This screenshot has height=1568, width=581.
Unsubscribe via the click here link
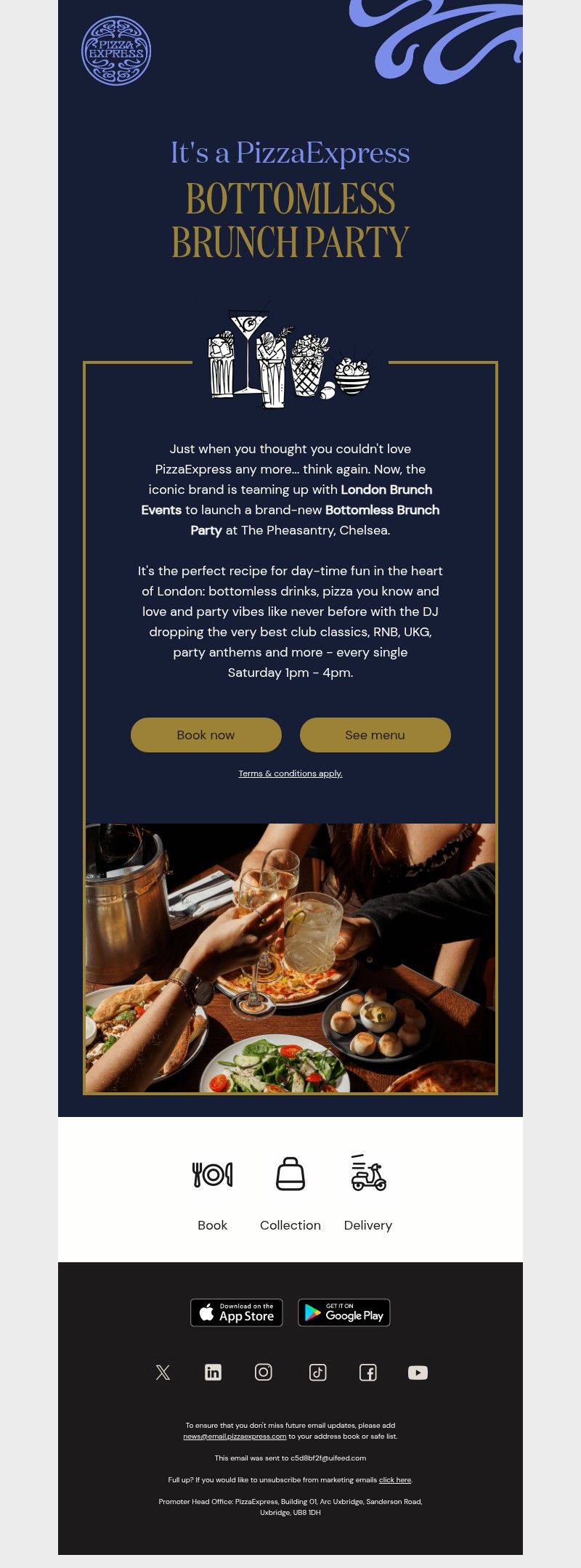point(395,1479)
